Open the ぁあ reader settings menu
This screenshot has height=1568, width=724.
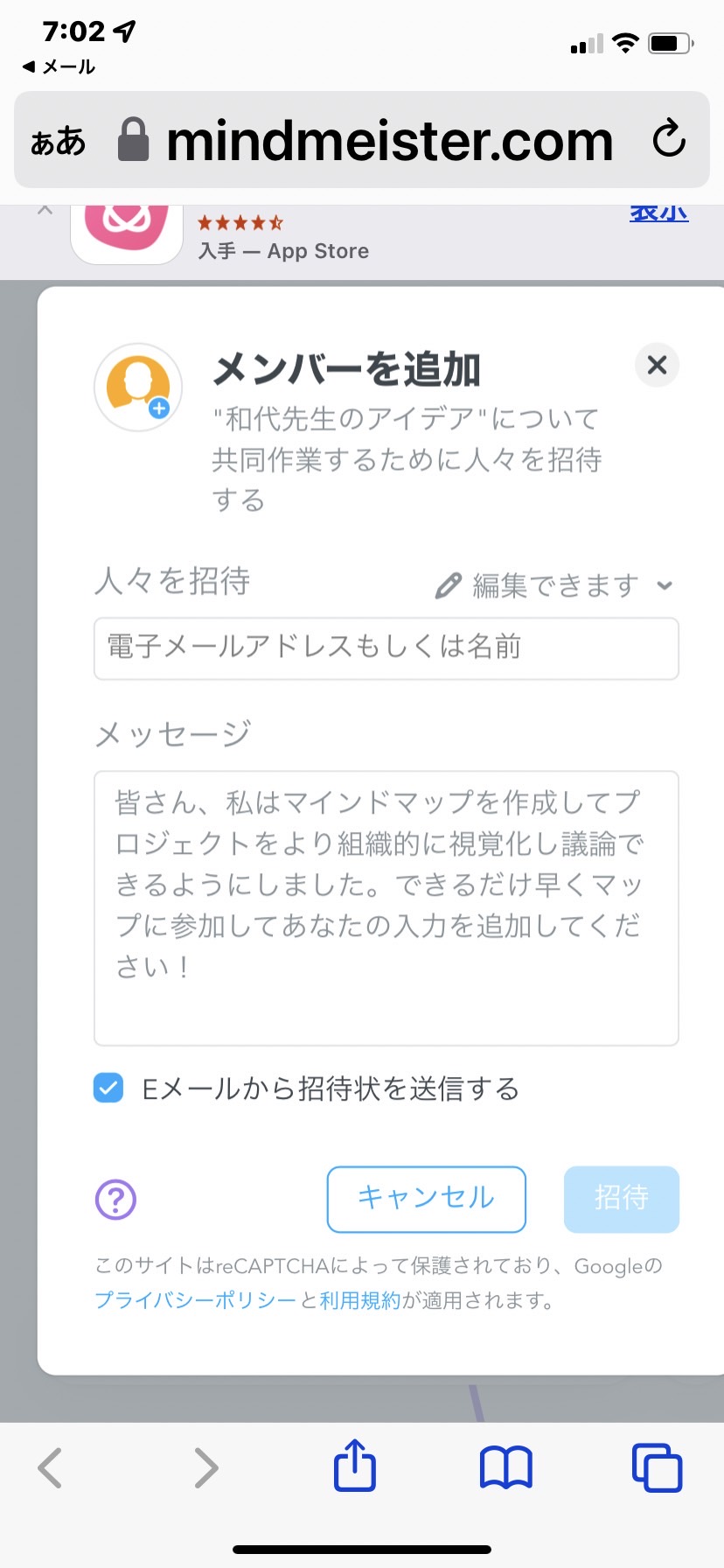click(58, 141)
